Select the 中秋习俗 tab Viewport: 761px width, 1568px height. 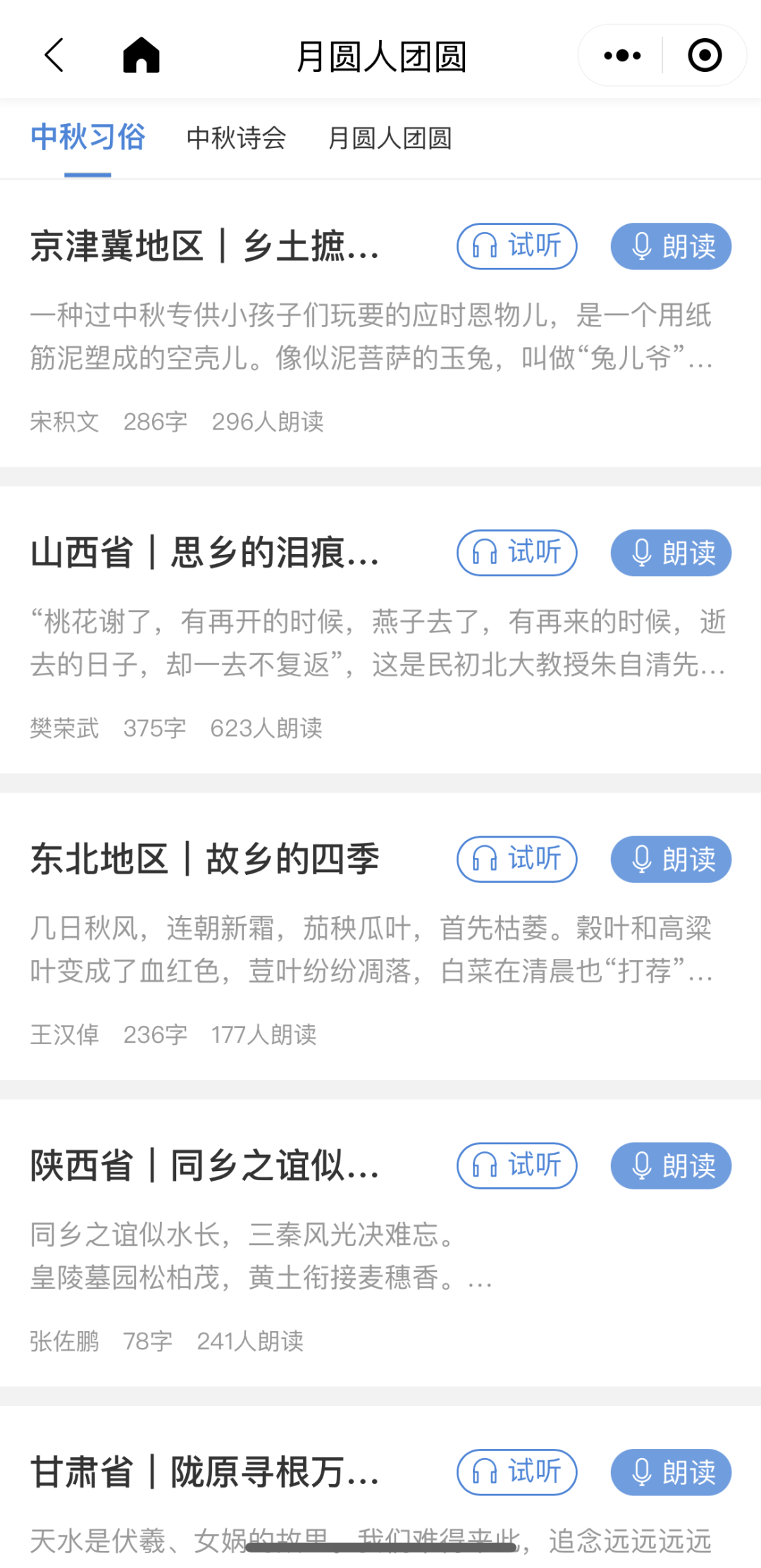(88, 137)
